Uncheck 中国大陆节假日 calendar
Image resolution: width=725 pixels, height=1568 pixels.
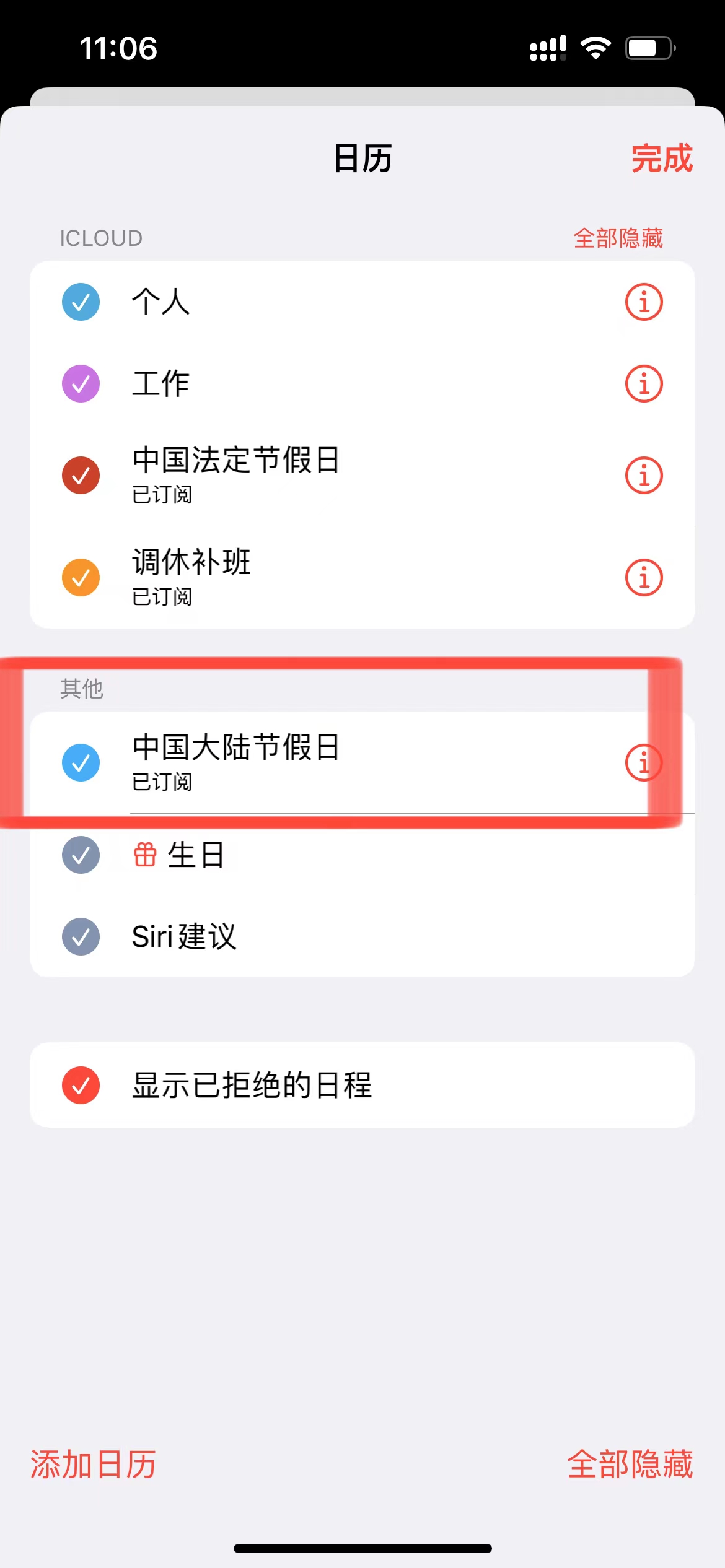[81, 762]
